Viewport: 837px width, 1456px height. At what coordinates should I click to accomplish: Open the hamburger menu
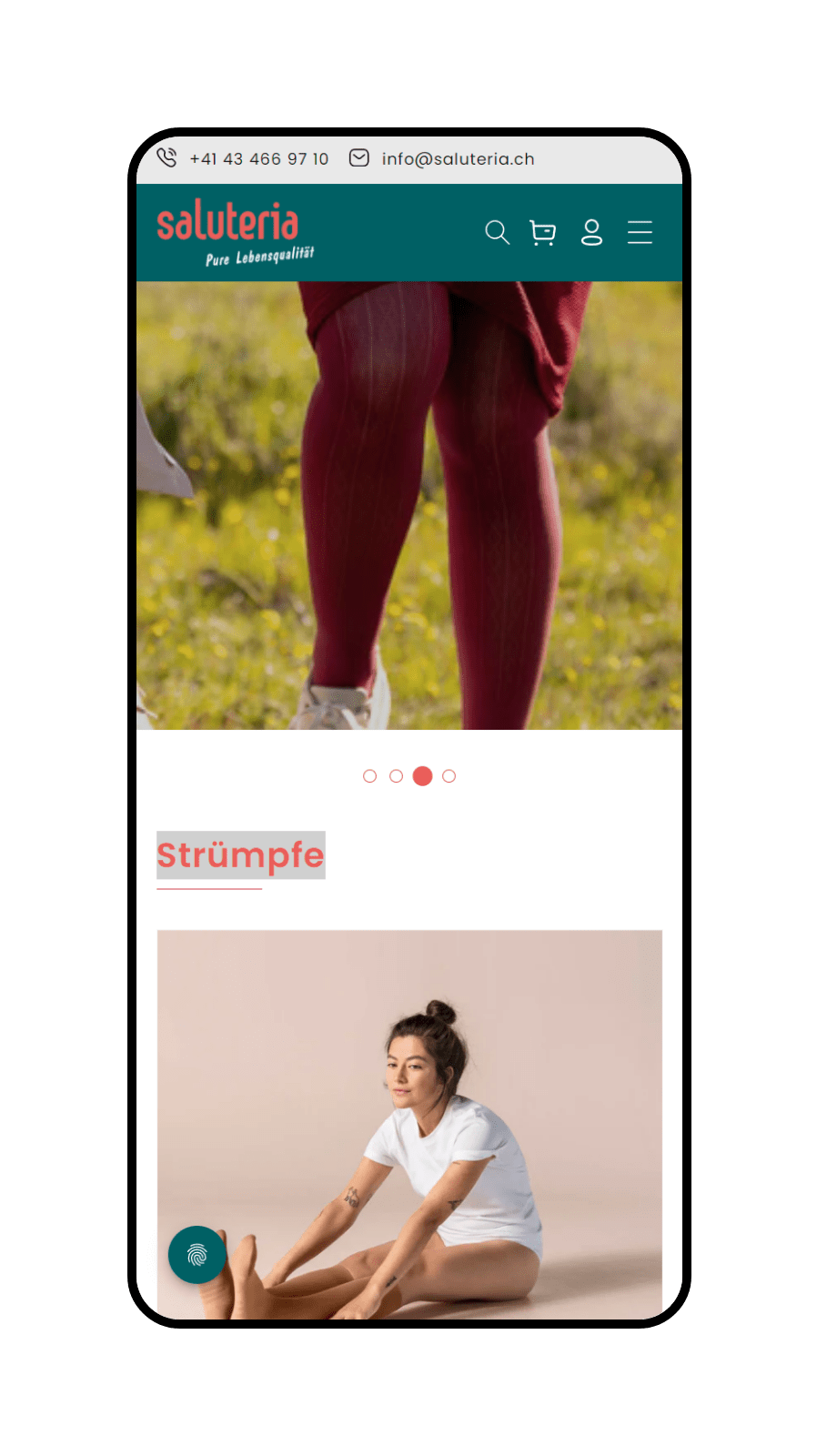click(x=640, y=233)
